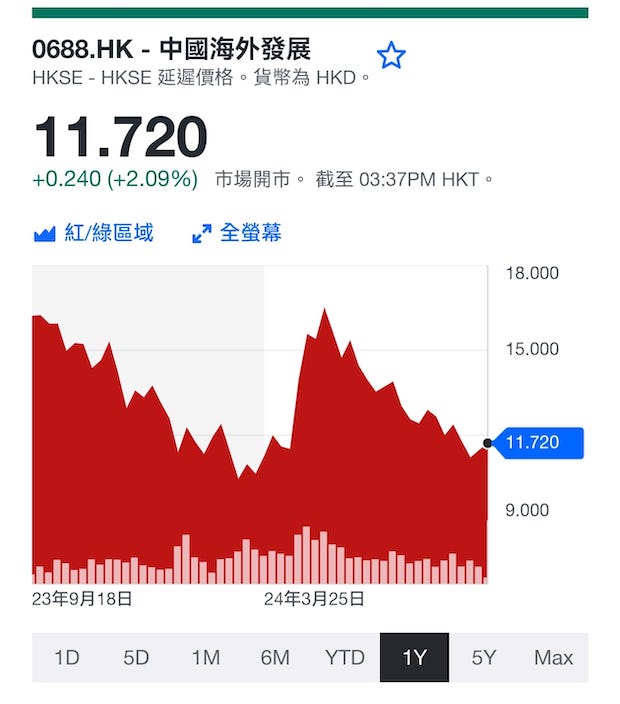The width and height of the screenshot is (620, 704).
Task: Select the 1M time range
Action: [x=206, y=657]
